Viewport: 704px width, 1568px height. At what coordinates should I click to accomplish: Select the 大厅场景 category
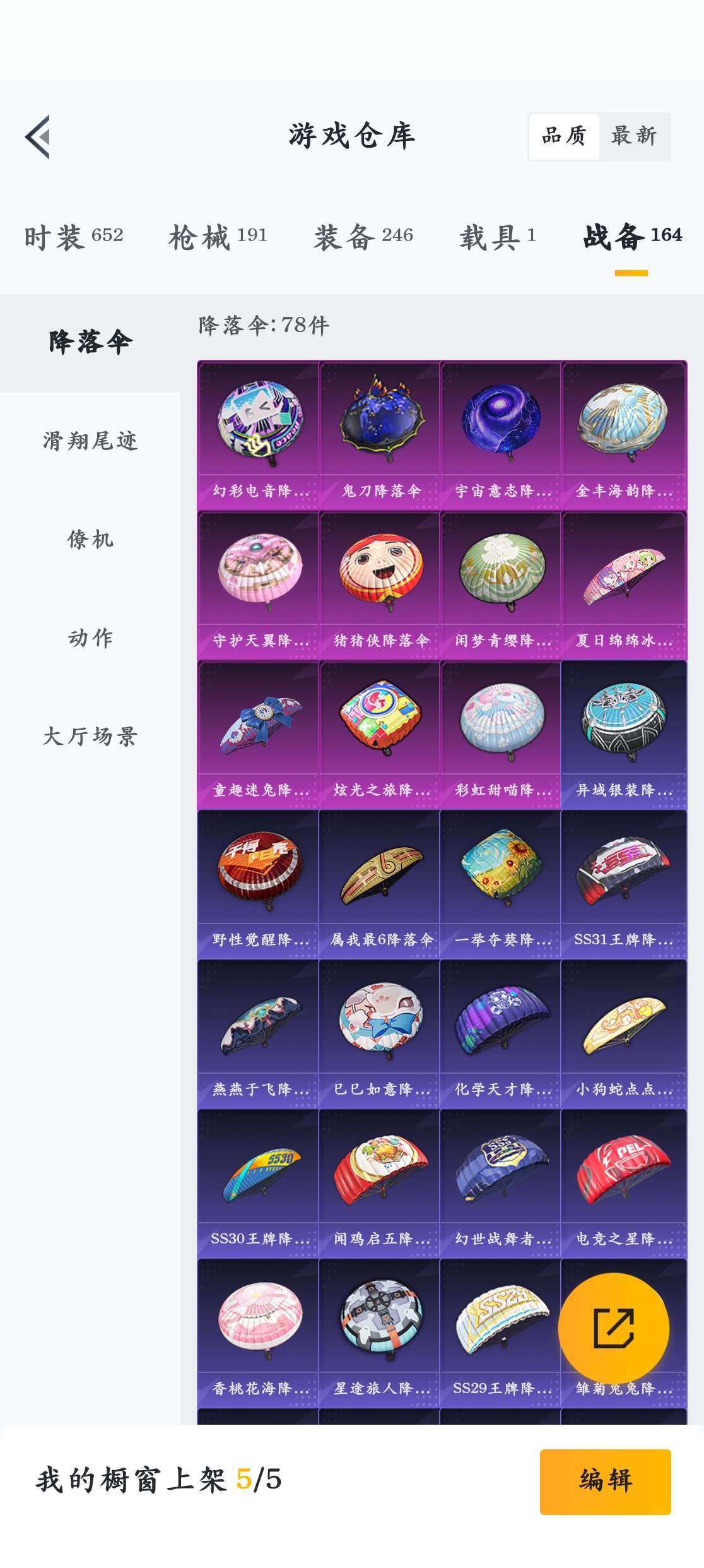click(x=90, y=736)
